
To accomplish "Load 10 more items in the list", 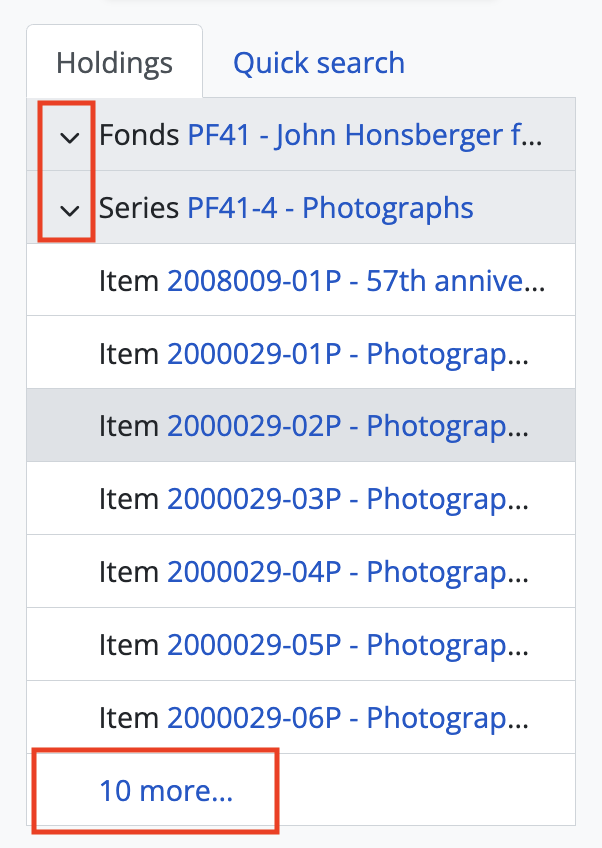I will (166, 791).
